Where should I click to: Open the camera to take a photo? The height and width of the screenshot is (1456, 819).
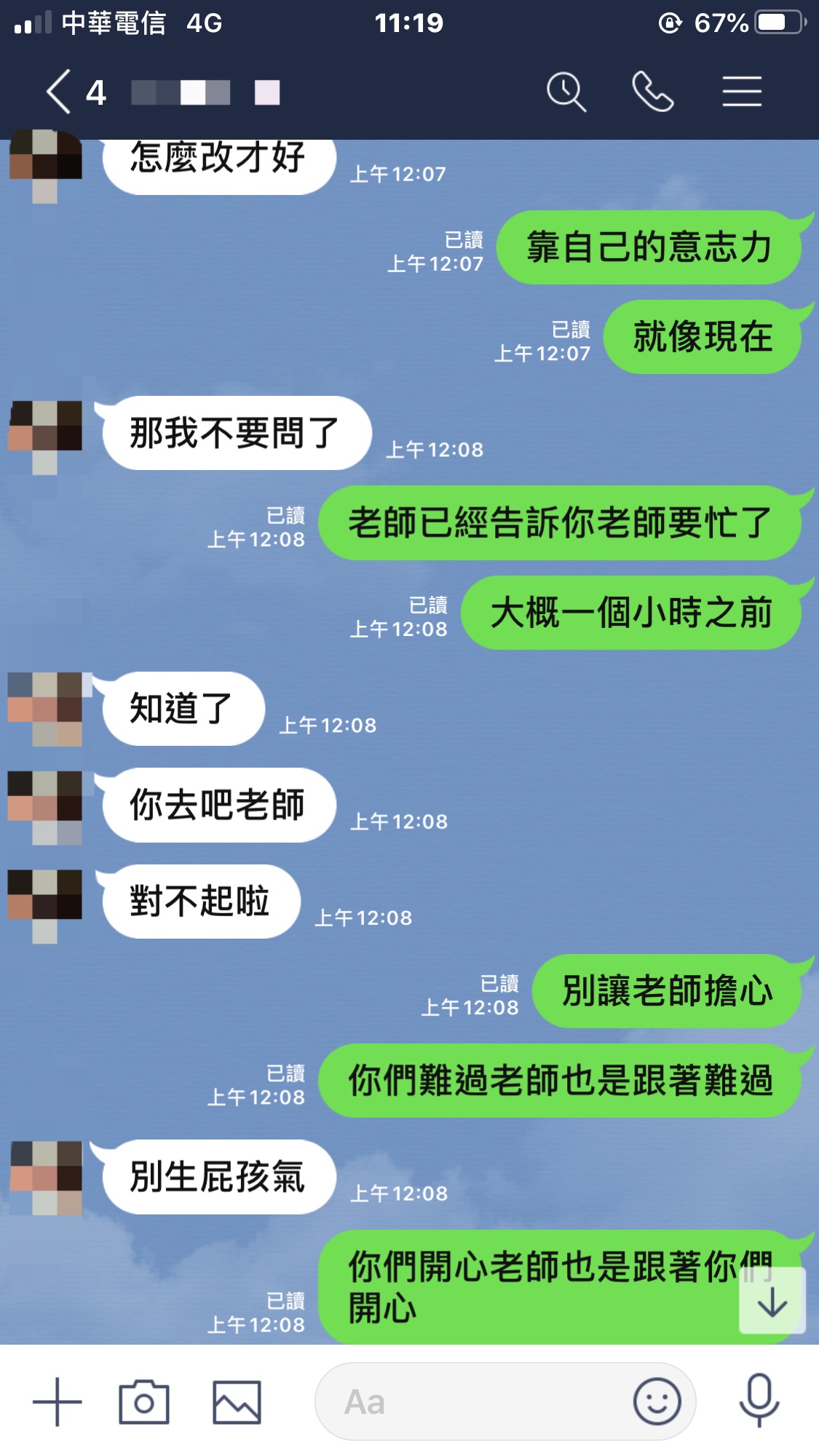(x=144, y=1401)
